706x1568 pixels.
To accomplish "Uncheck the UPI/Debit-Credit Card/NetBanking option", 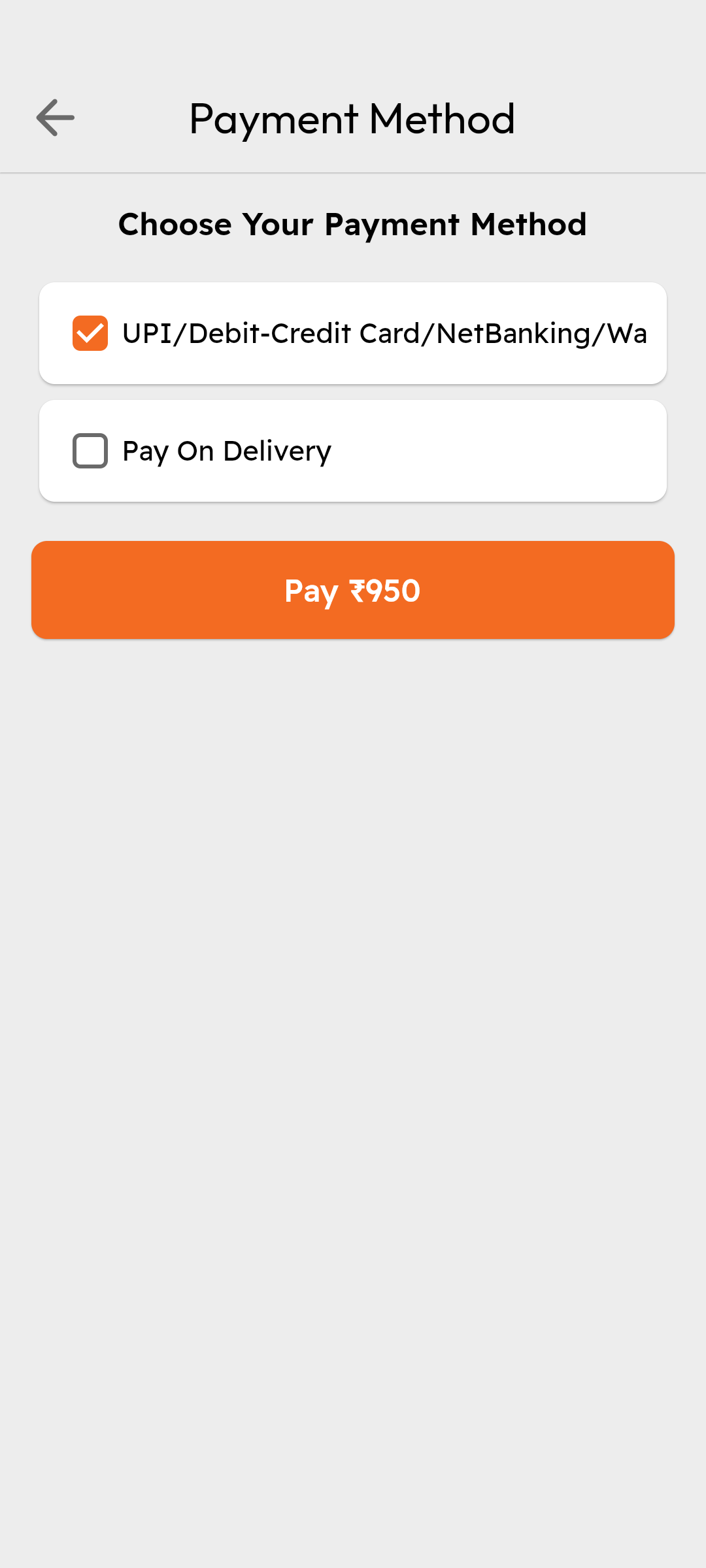I will (x=90, y=333).
